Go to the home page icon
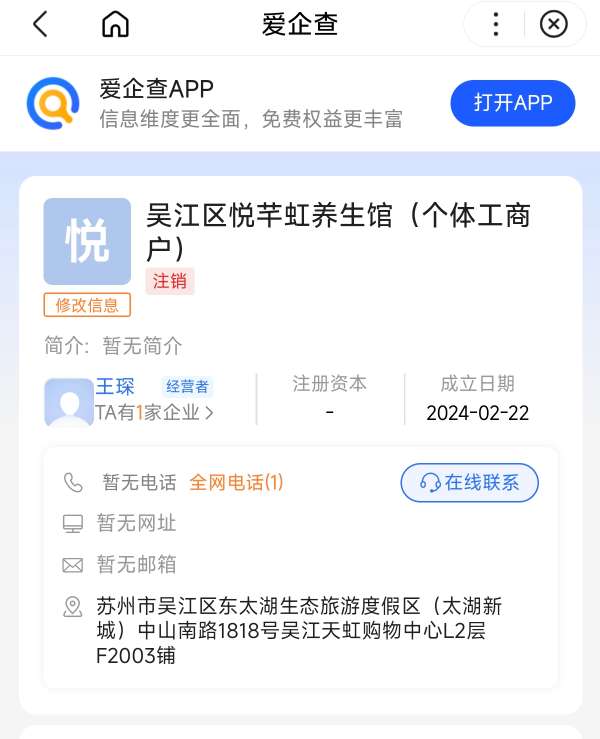This screenshot has height=739, width=600. 116,25
